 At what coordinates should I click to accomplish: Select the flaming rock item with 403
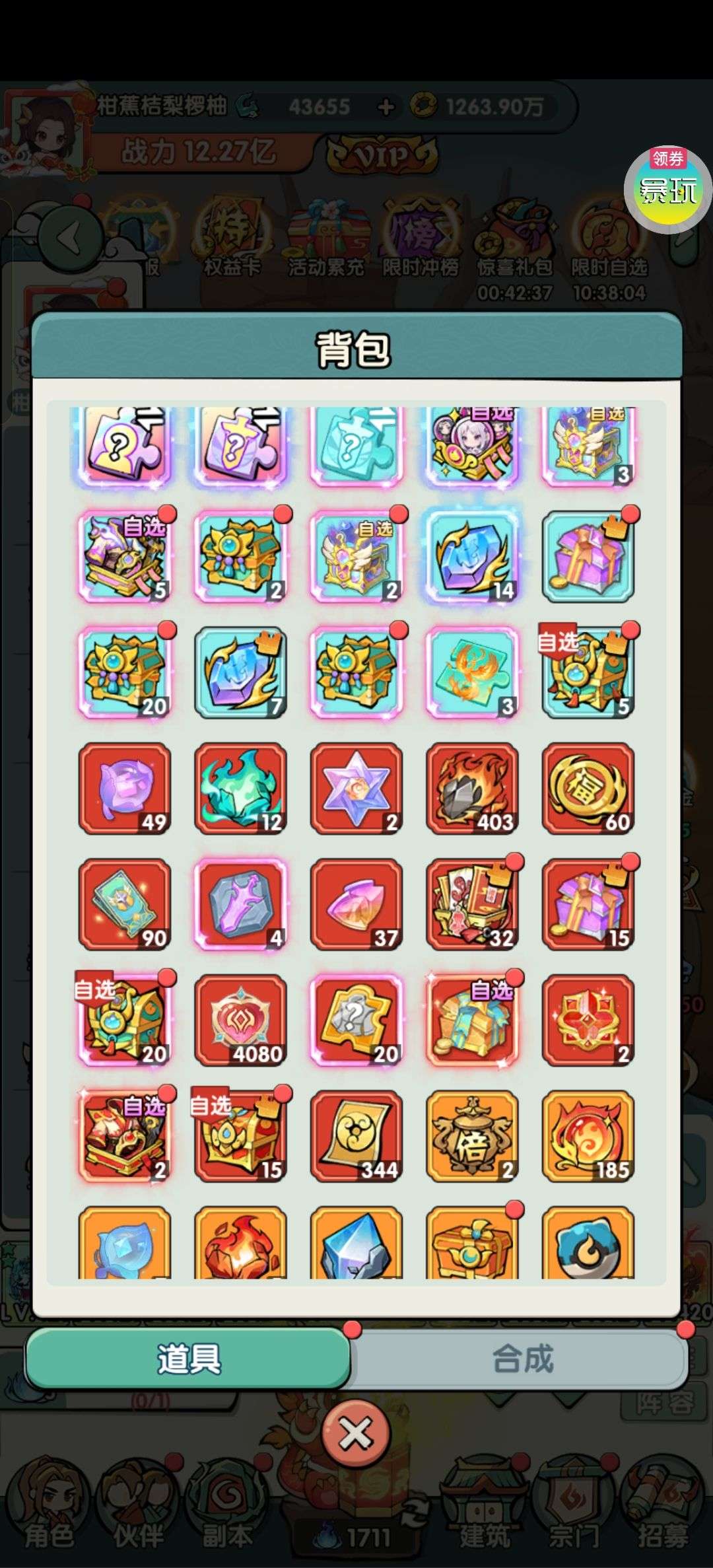[x=472, y=788]
